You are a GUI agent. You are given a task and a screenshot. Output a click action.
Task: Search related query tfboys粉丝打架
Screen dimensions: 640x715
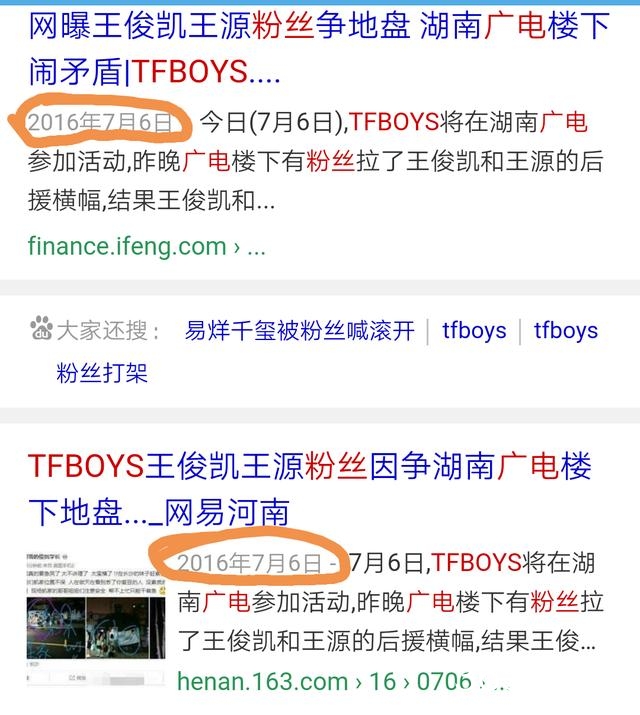tap(102, 372)
